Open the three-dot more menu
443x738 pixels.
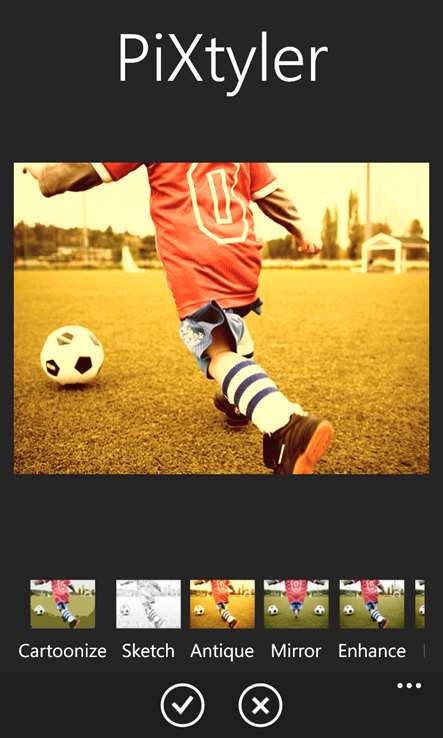pos(409,686)
